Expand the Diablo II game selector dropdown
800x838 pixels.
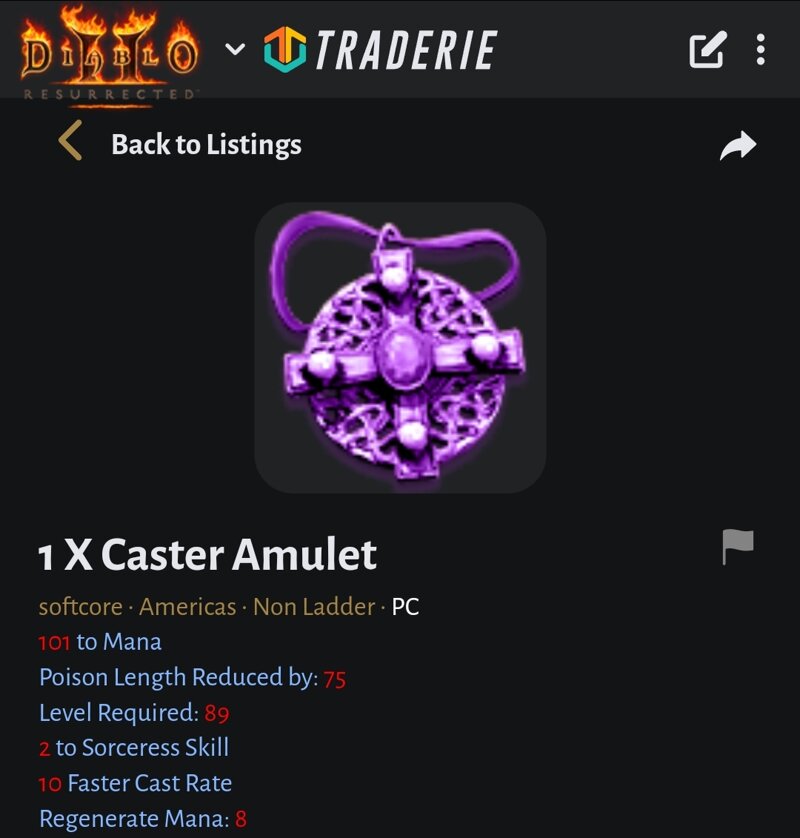235,49
